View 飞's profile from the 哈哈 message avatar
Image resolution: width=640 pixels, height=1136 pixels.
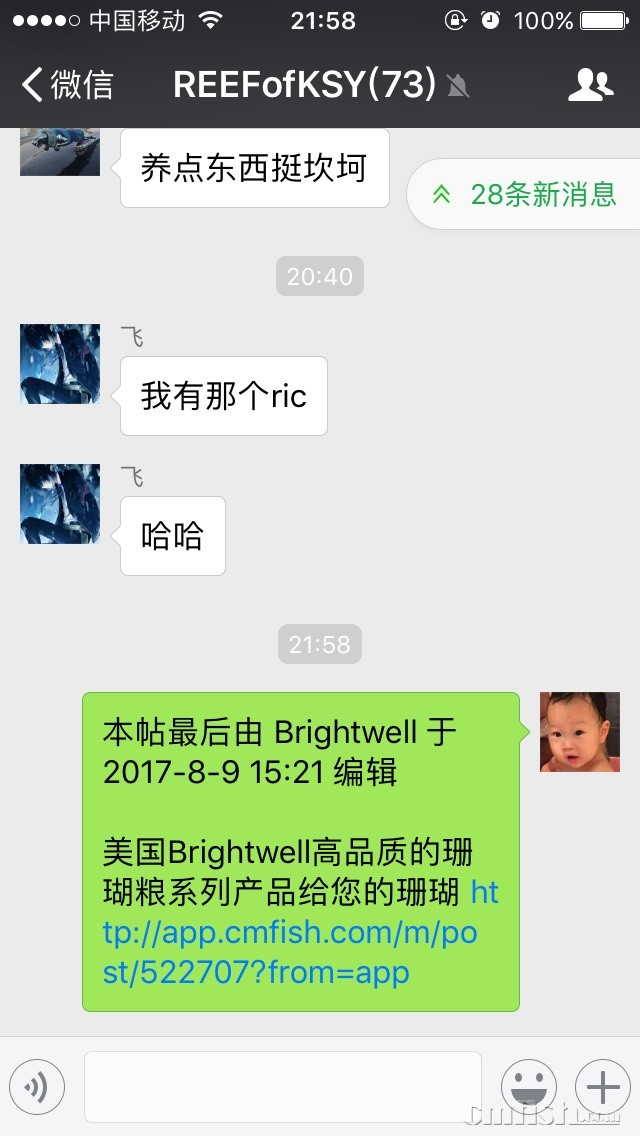60,504
